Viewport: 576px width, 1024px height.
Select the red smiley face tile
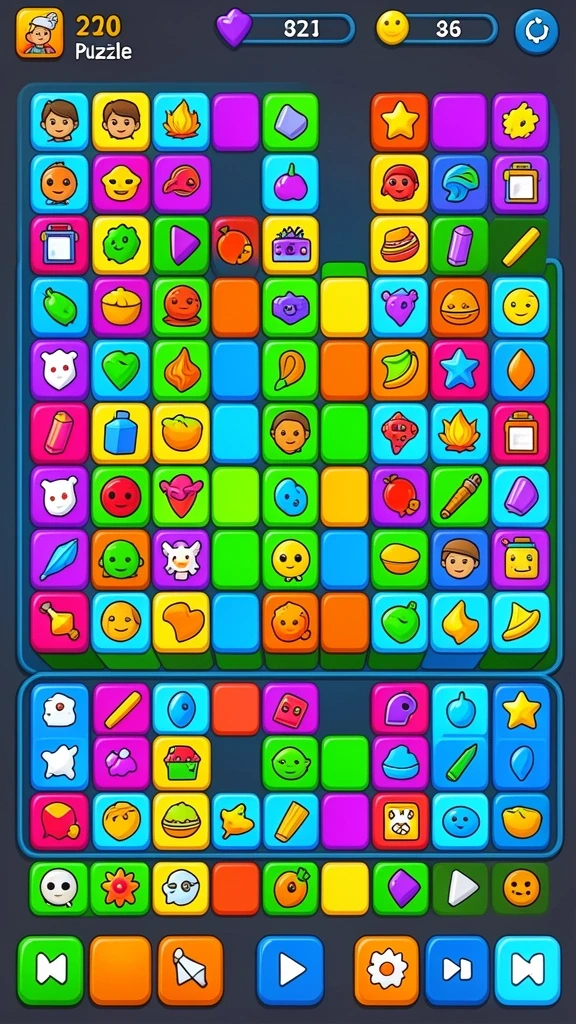pos(121,496)
